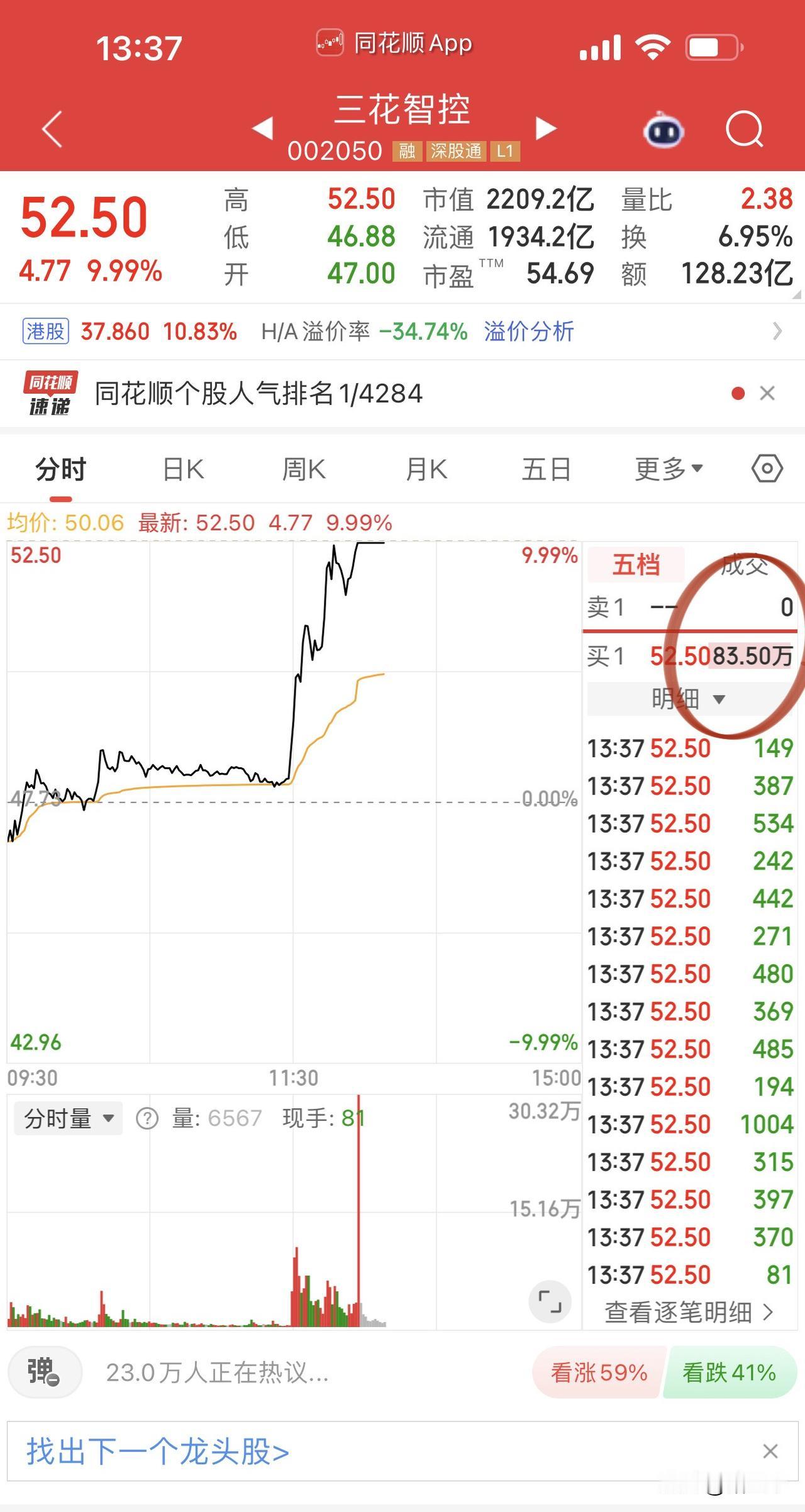Open the 溢价分析 premium analysis link

(528, 330)
